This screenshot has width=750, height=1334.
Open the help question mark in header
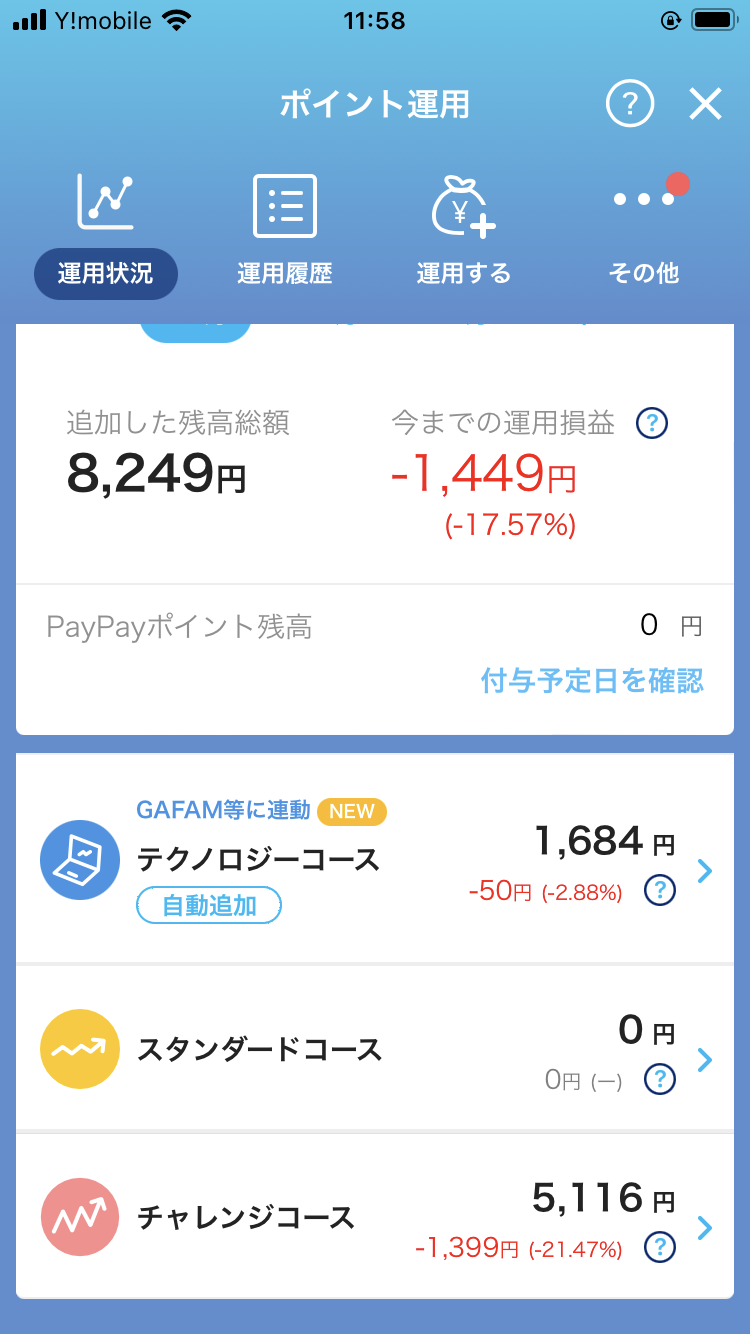pyautogui.click(x=630, y=103)
